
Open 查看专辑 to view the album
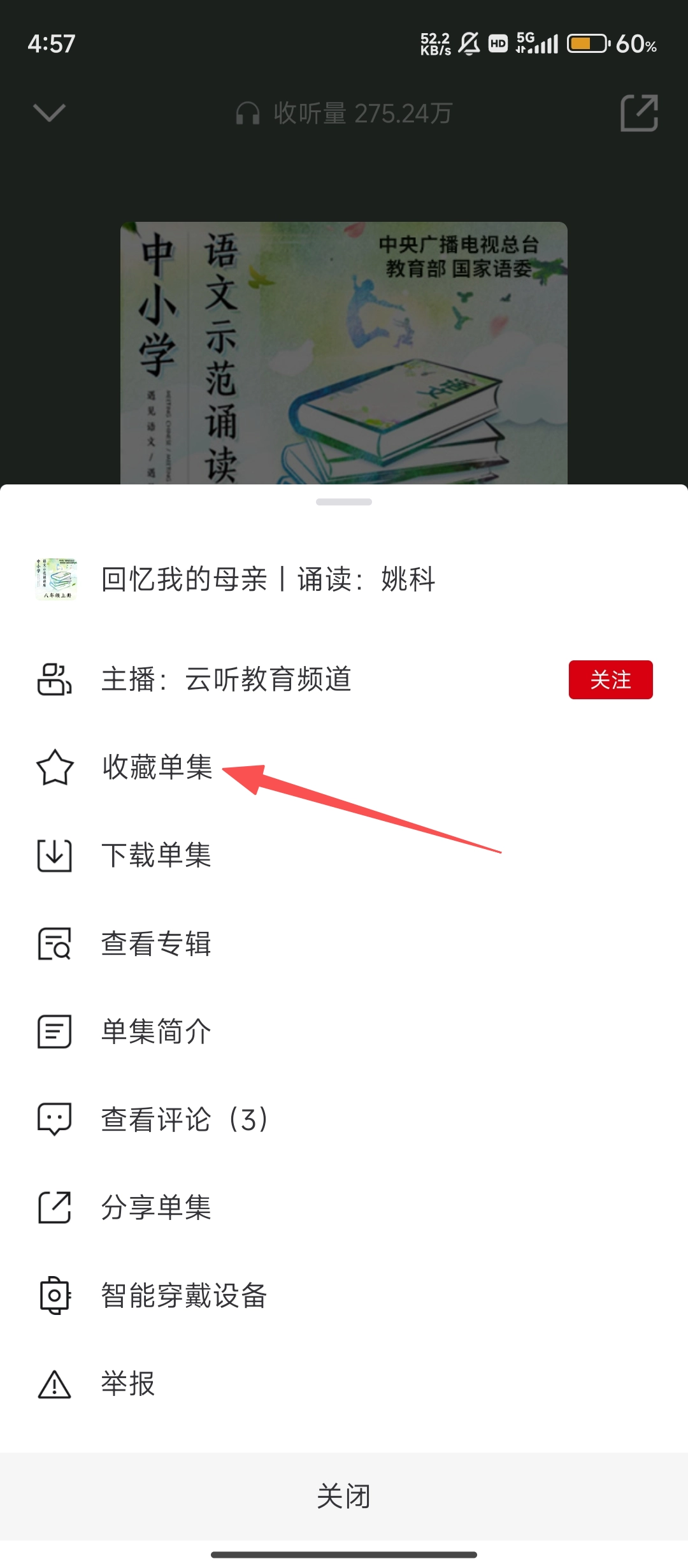pyautogui.click(x=157, y=943)
